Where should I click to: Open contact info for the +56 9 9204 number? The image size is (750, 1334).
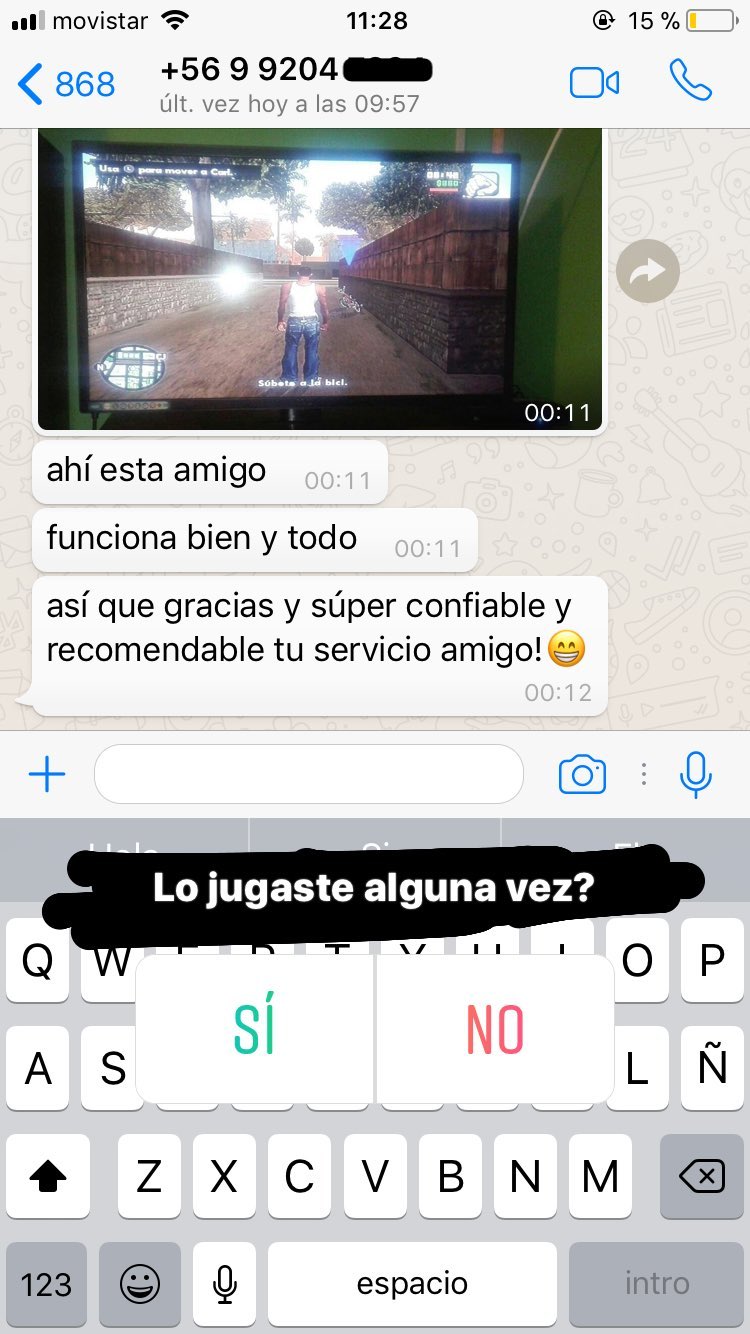coord(296,84)
